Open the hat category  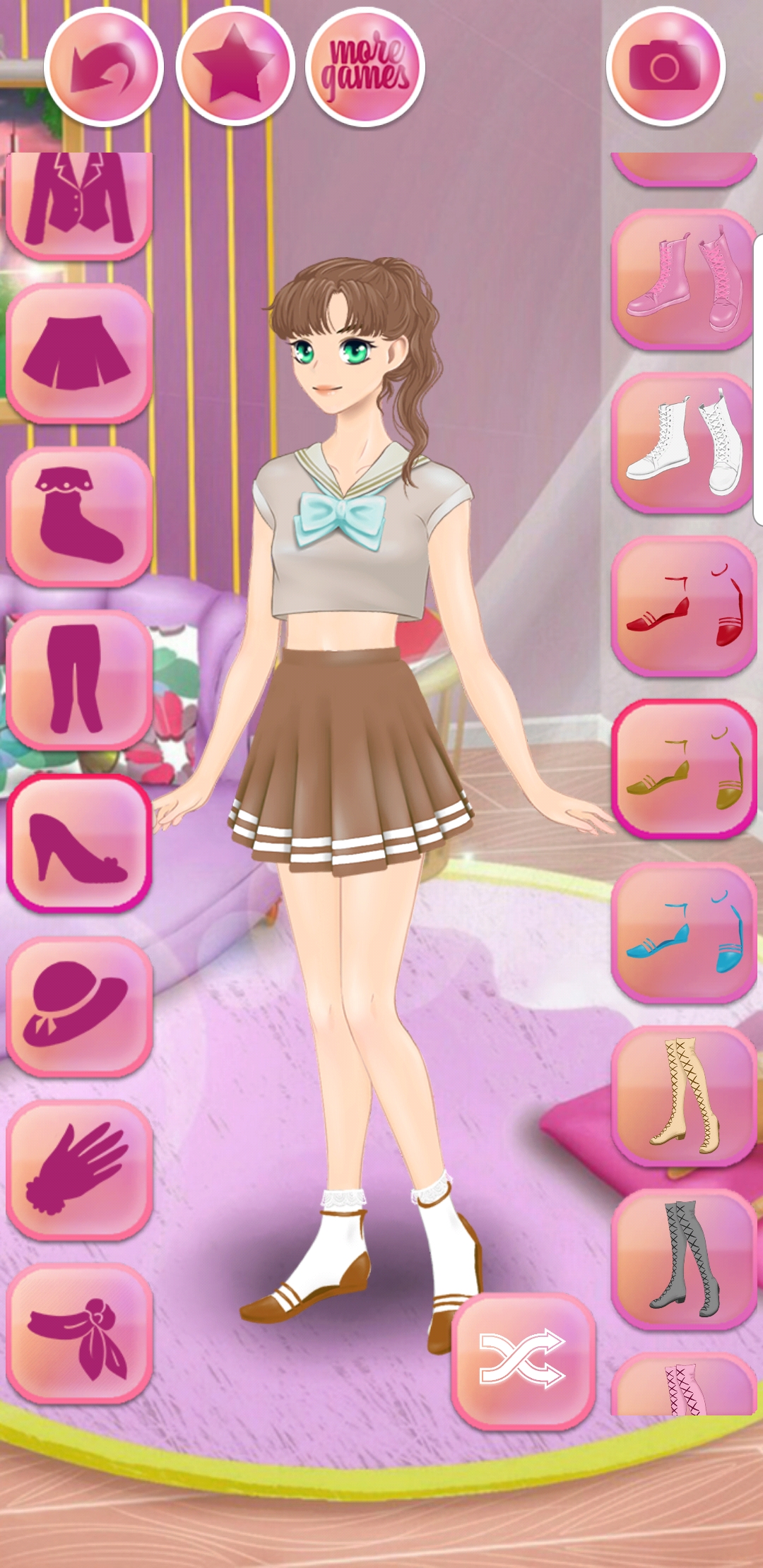coord(79,1006)
